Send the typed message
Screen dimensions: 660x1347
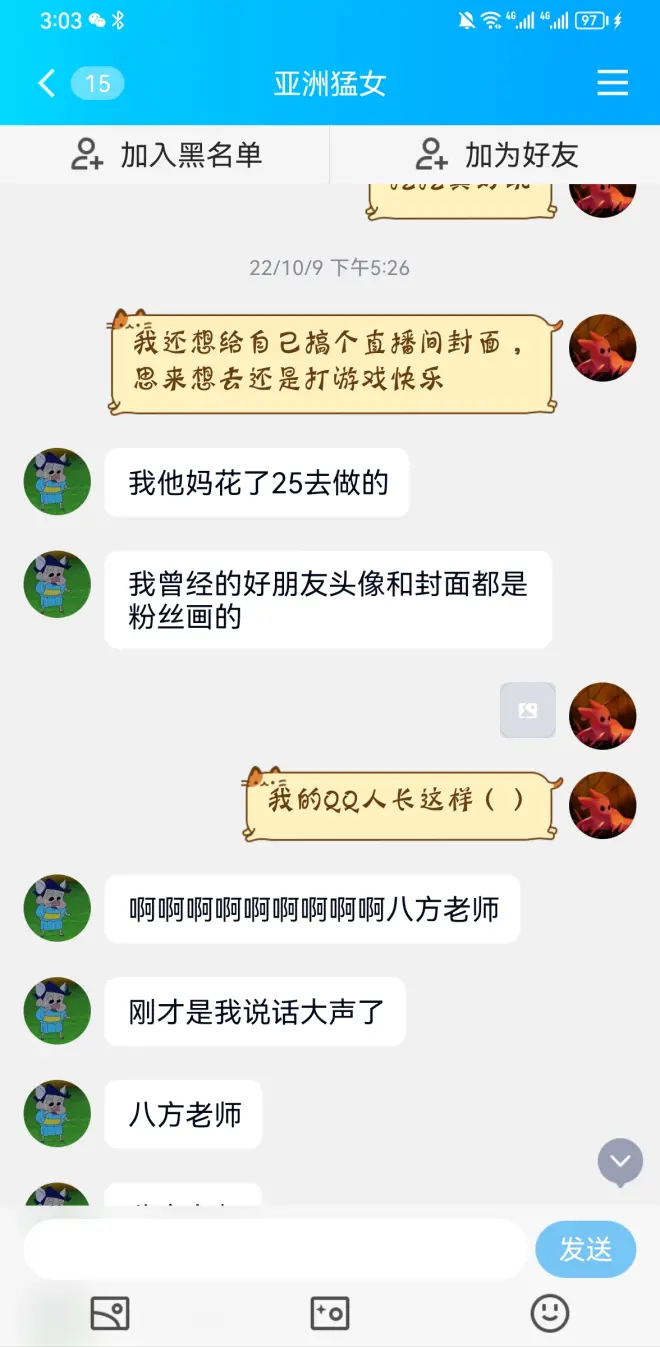point(585,1249)
